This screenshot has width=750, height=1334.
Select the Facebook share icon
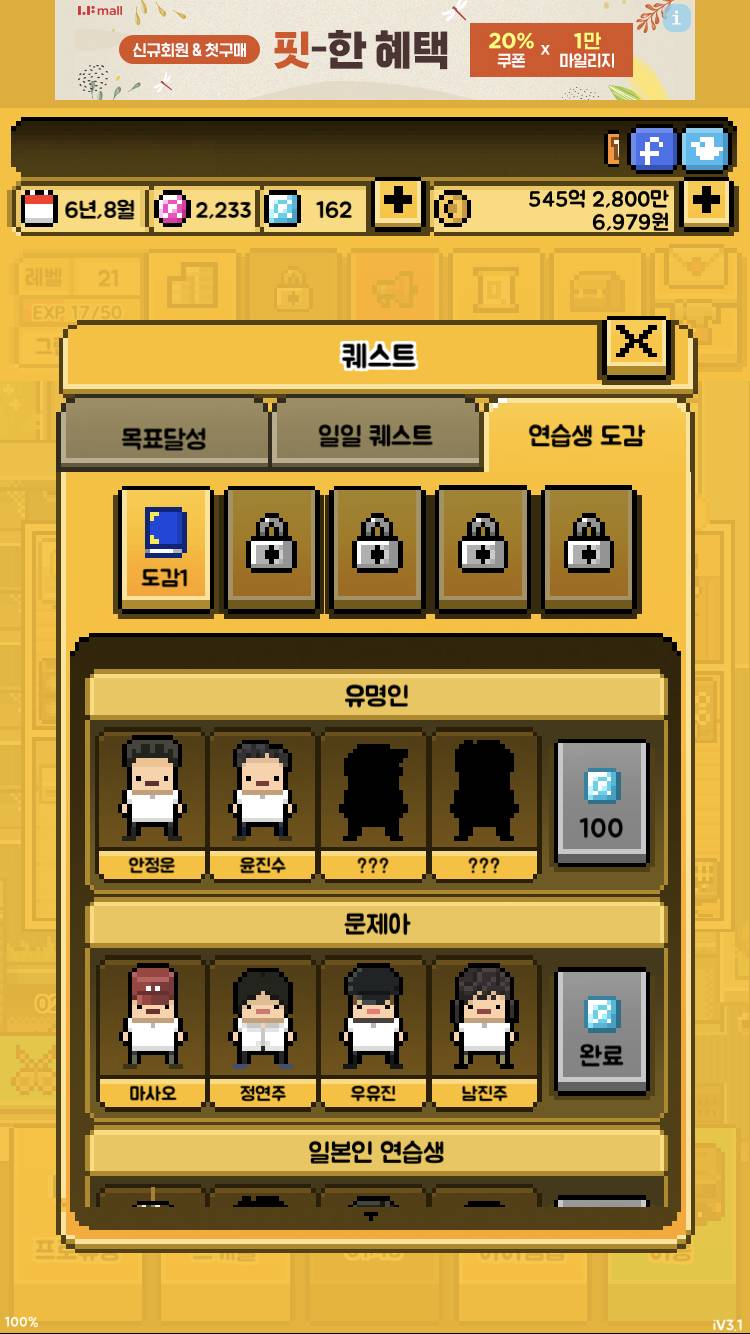click(652, 150)
